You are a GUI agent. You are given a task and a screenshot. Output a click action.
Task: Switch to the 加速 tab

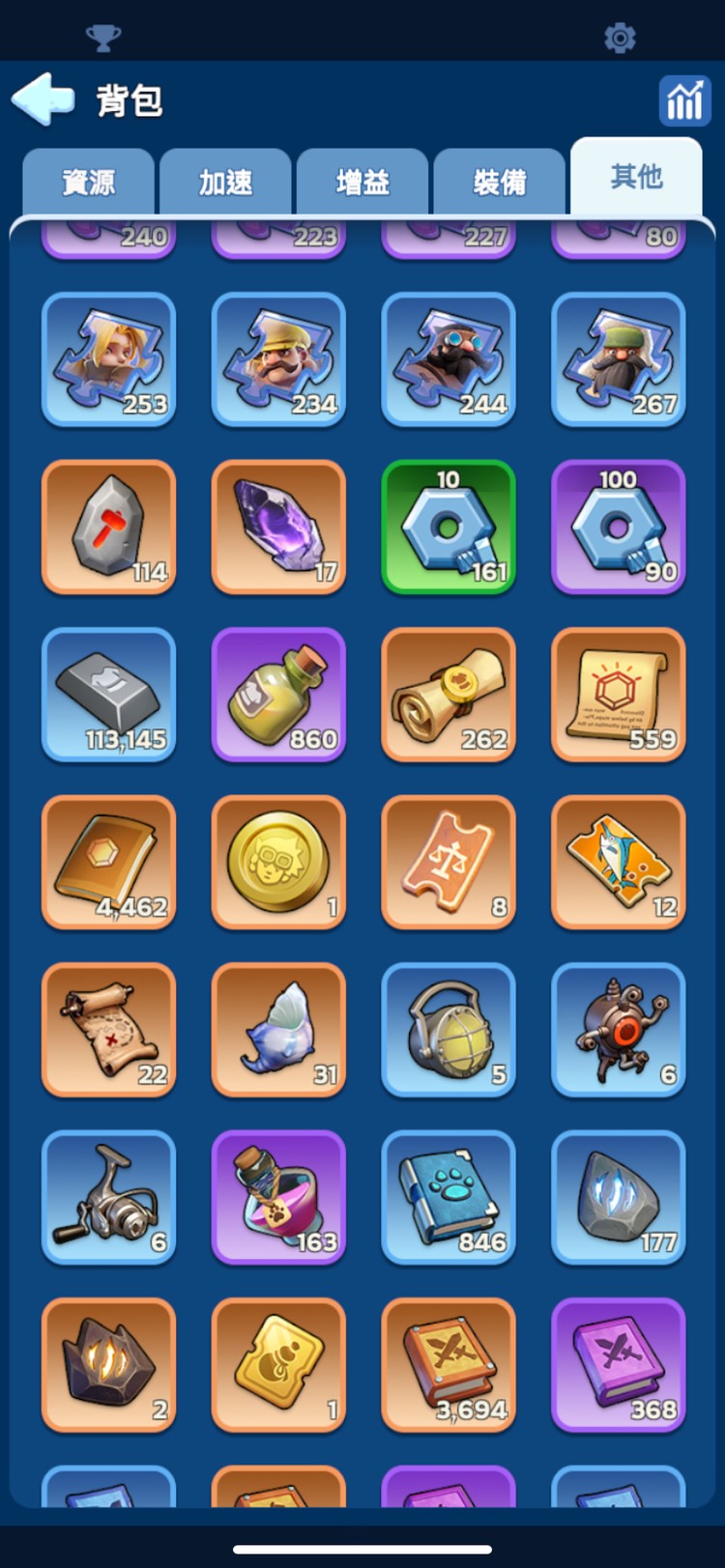[x=225, y=182]
